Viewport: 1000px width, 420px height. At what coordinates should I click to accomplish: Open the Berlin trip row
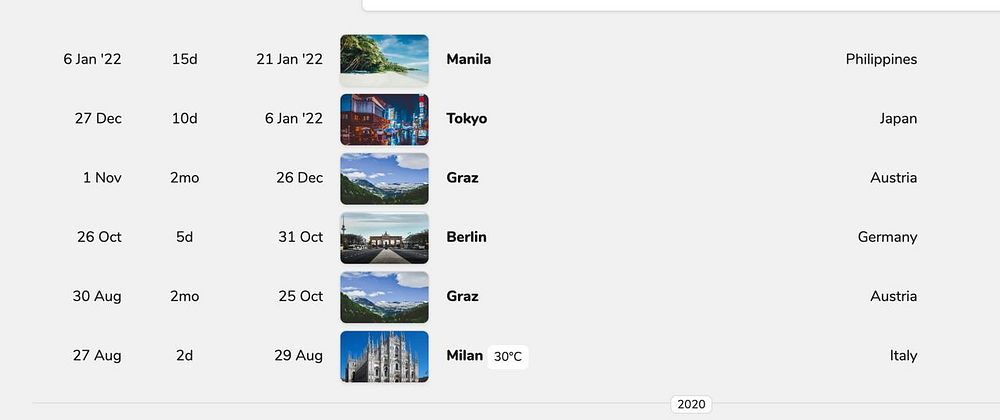[466, 237]
